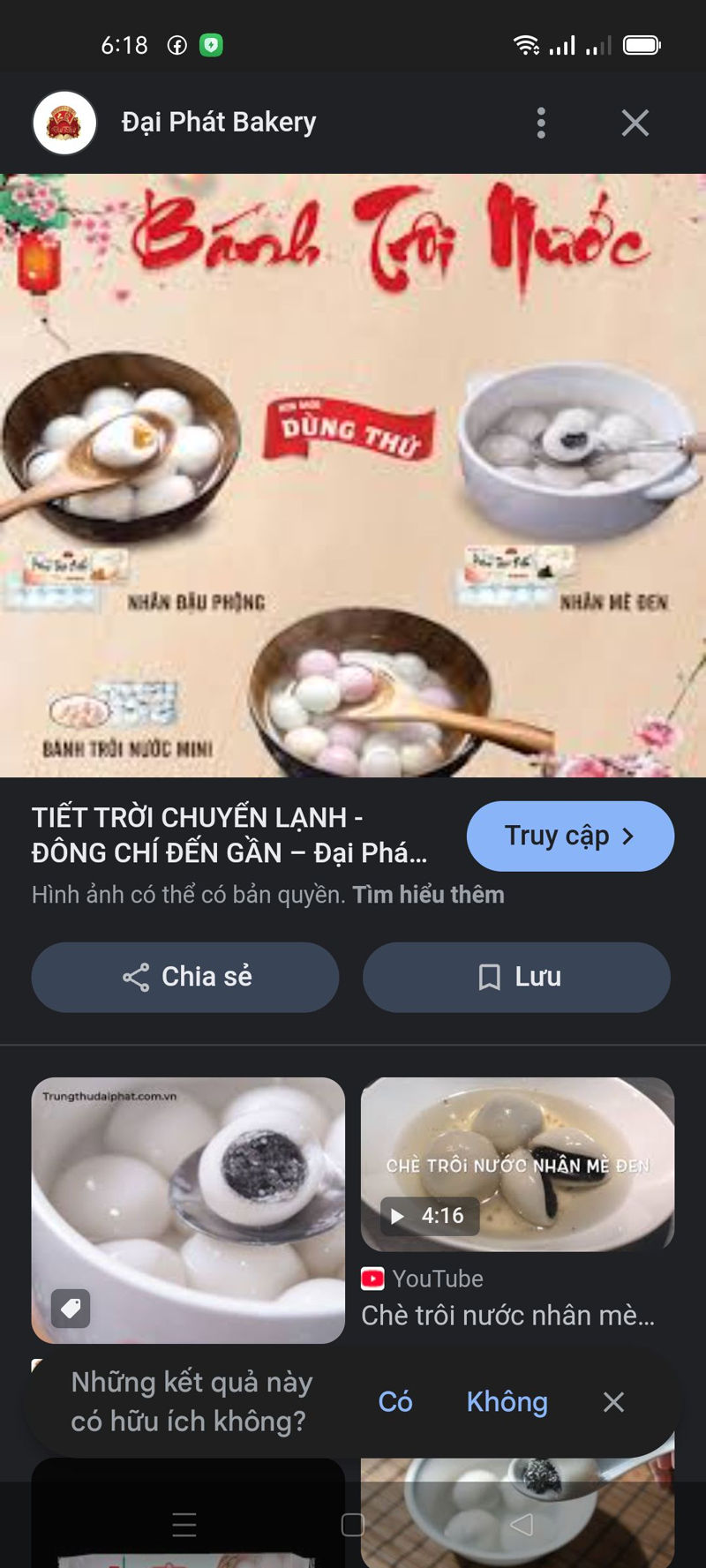Viewport: 706px width, 1568px height.
Task: Save the image using Lưu
Action: 516,977
